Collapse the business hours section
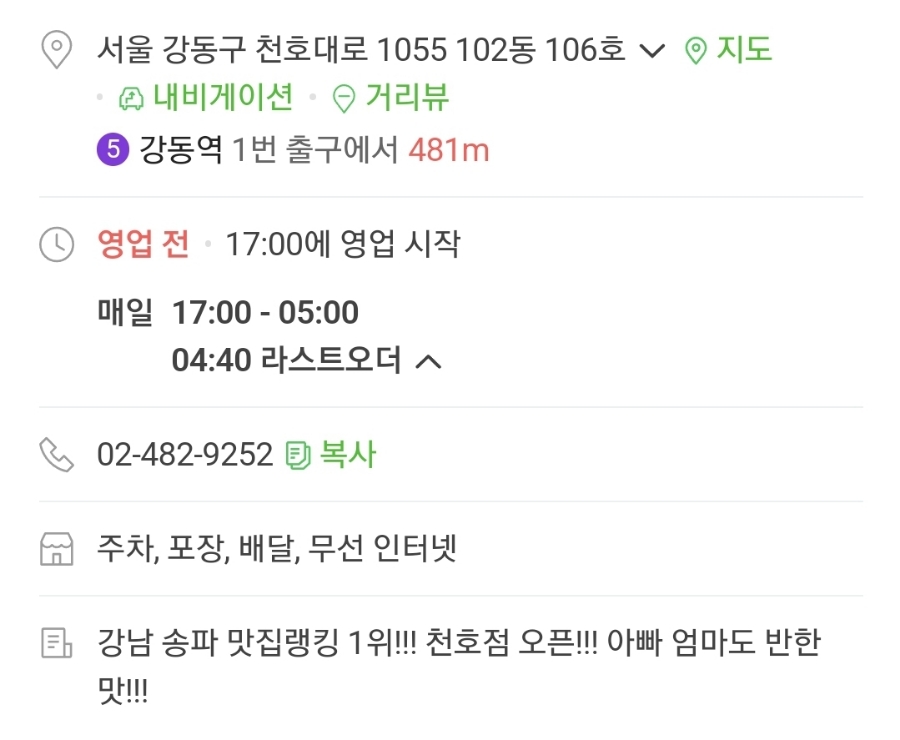Viewport: 900px width, 740px height. point(428,361)
